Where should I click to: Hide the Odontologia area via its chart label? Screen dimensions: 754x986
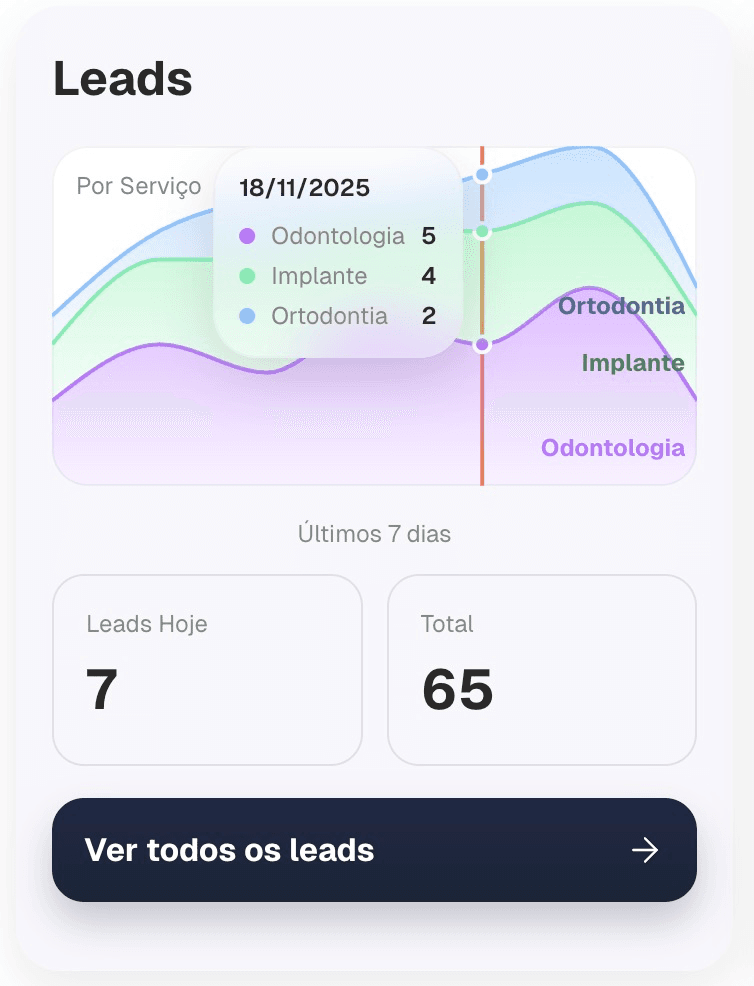[612, 448]
